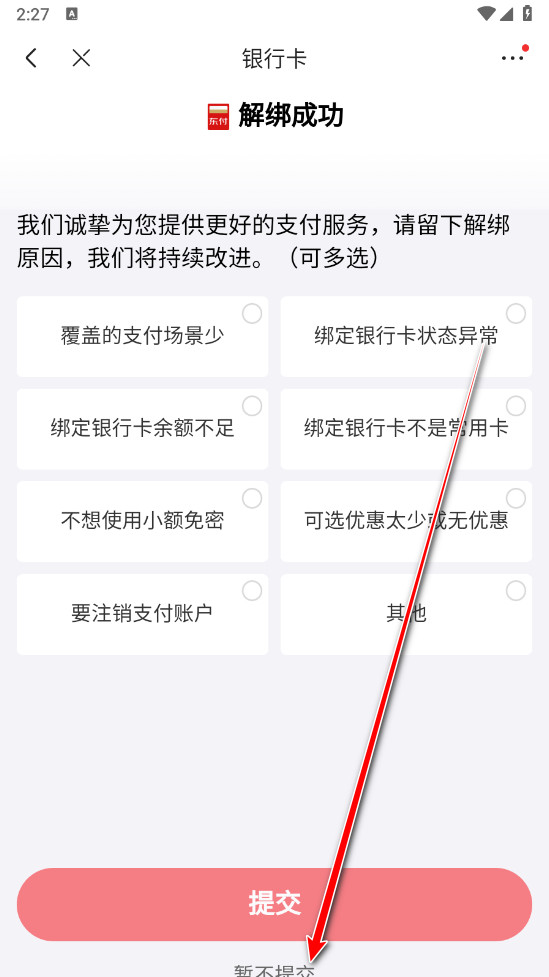Submit feedback with 提交 button
Image resolution: width=549 pixels, height=977 pixels.
point(274,904)
